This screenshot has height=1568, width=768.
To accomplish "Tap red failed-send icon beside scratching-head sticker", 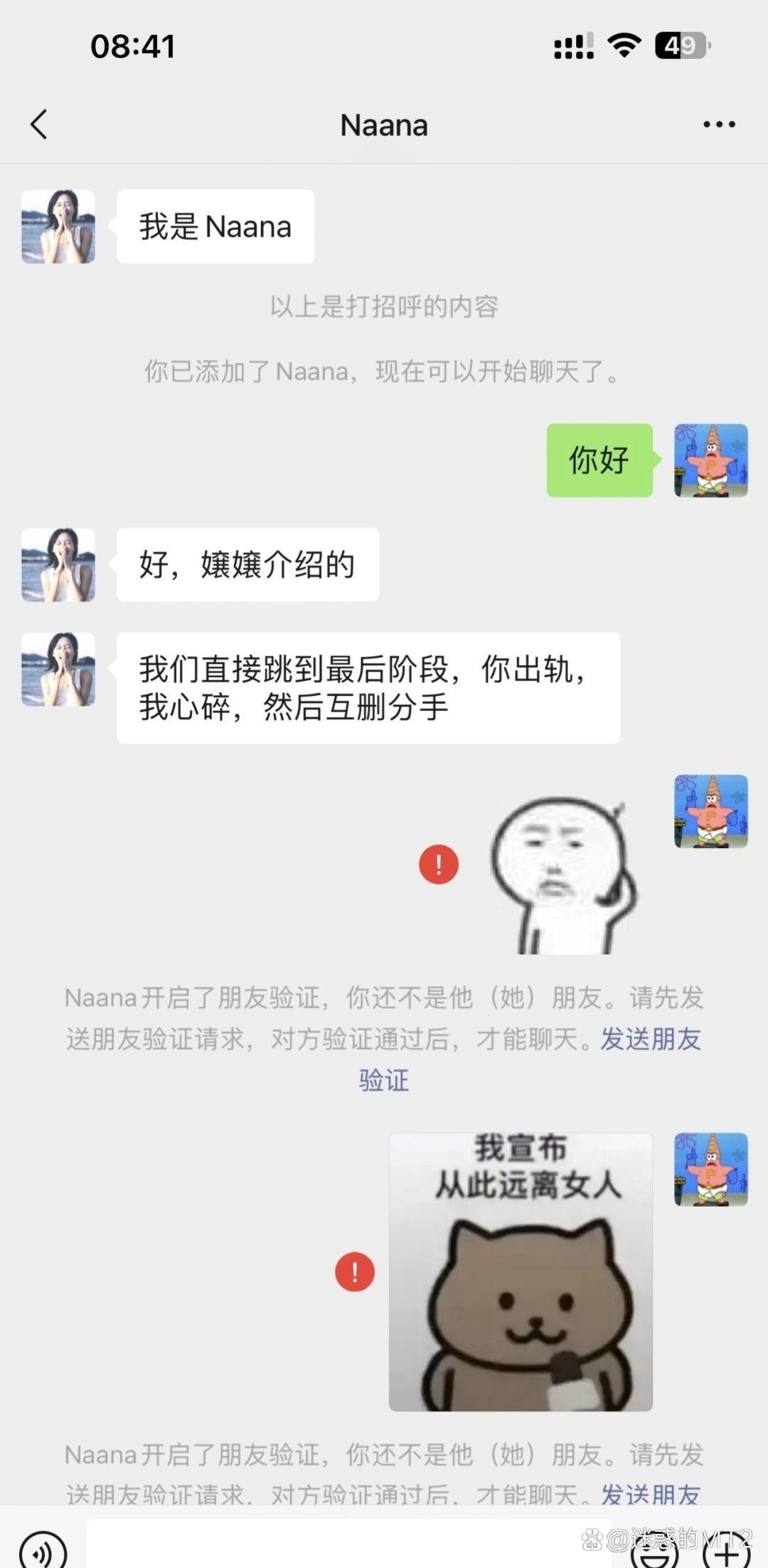I will [439, 864].
